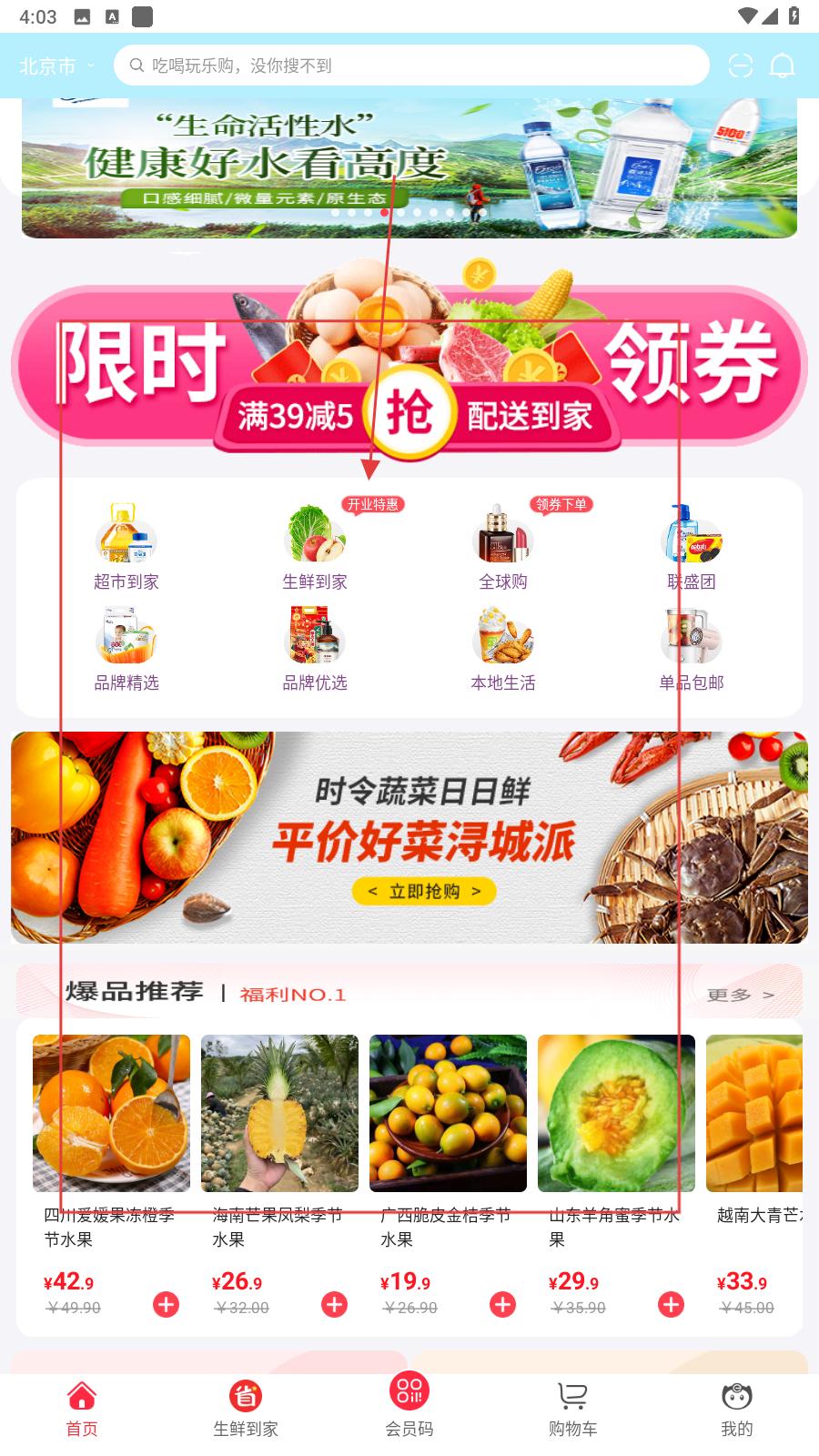View 更多 recommended products
The image size is (819, 1456).
(740, 995)
